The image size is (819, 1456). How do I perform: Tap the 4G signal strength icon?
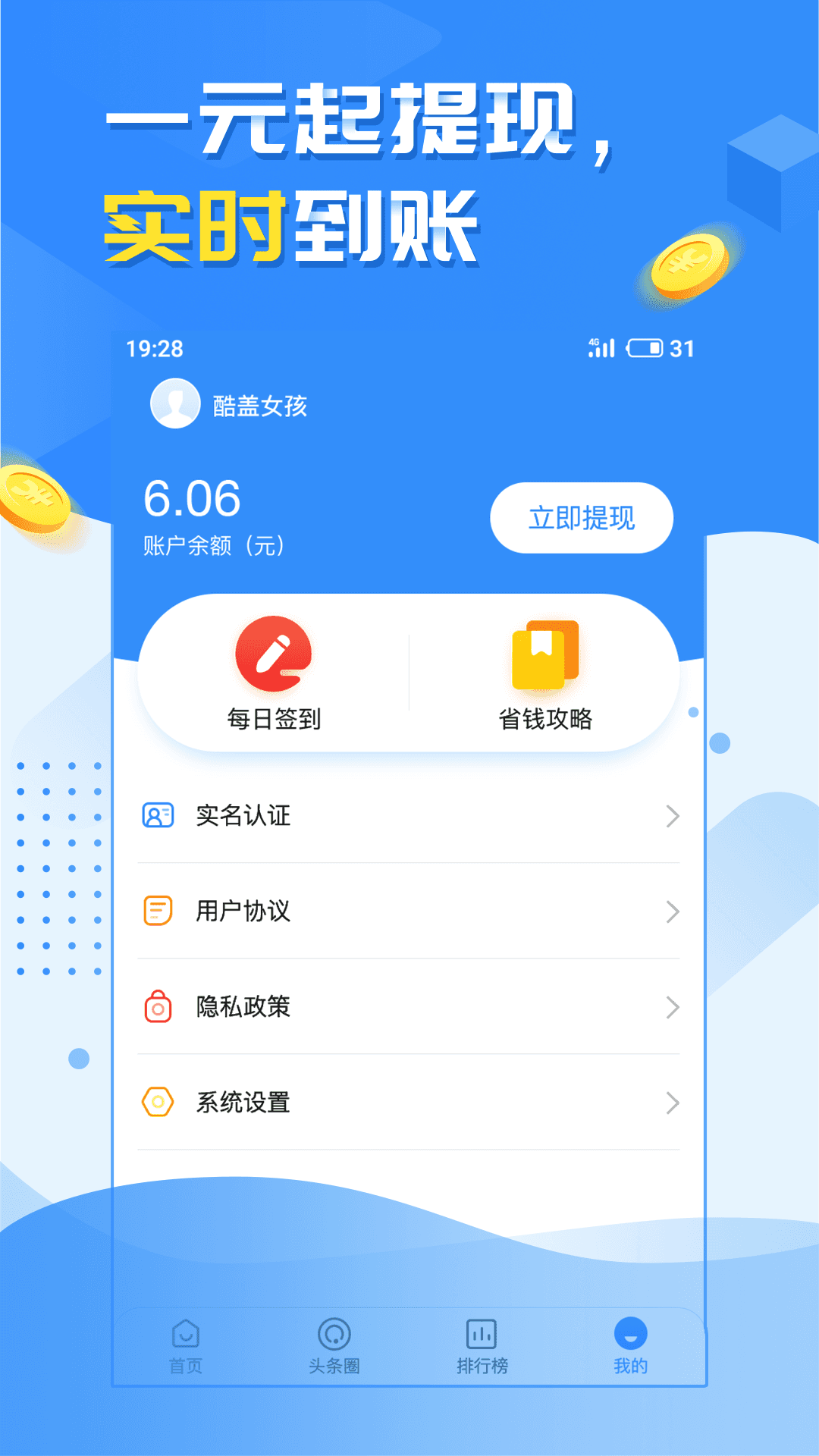point(600,348)
